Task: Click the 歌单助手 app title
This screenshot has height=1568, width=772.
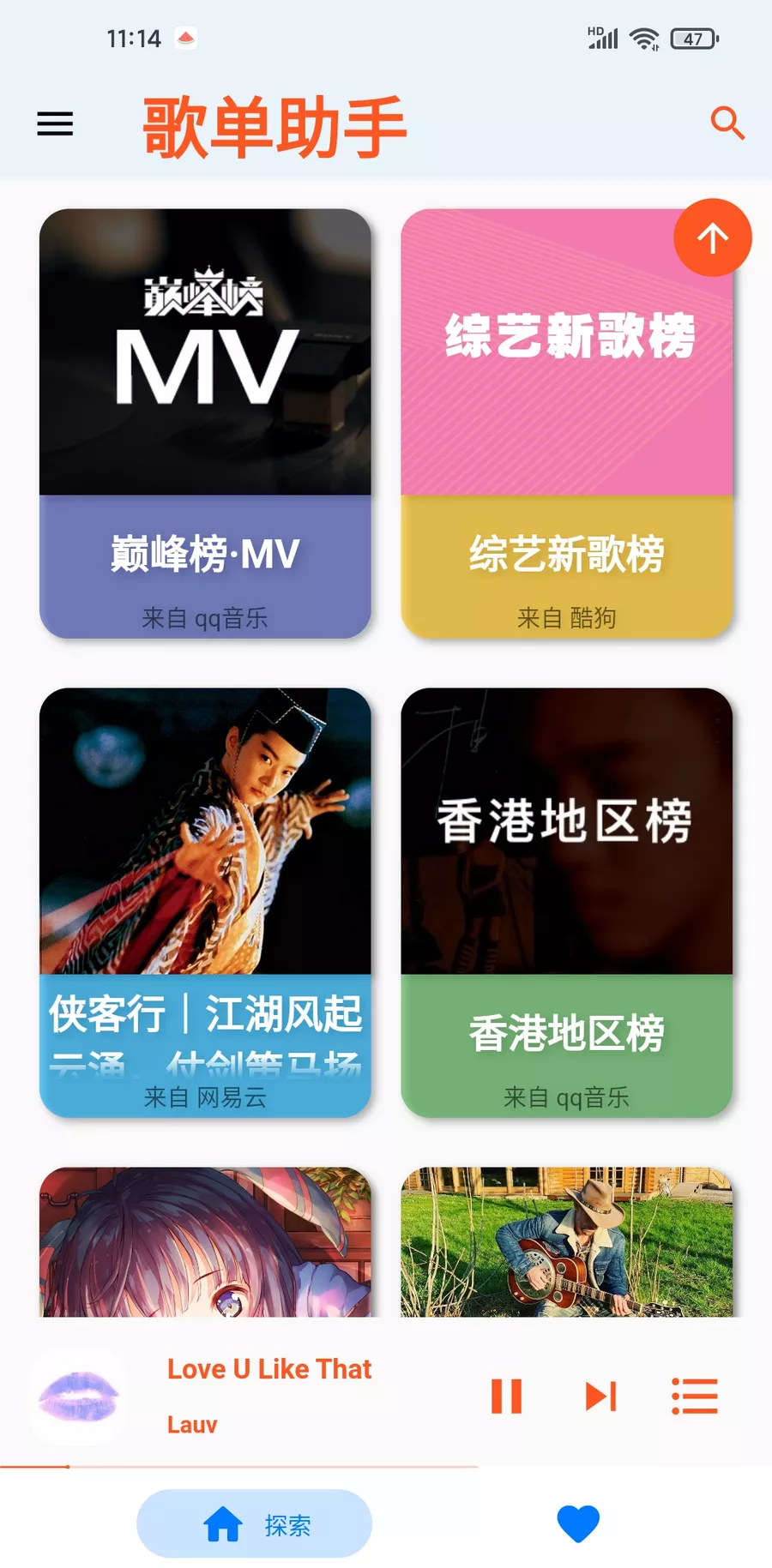Action: 274,123
